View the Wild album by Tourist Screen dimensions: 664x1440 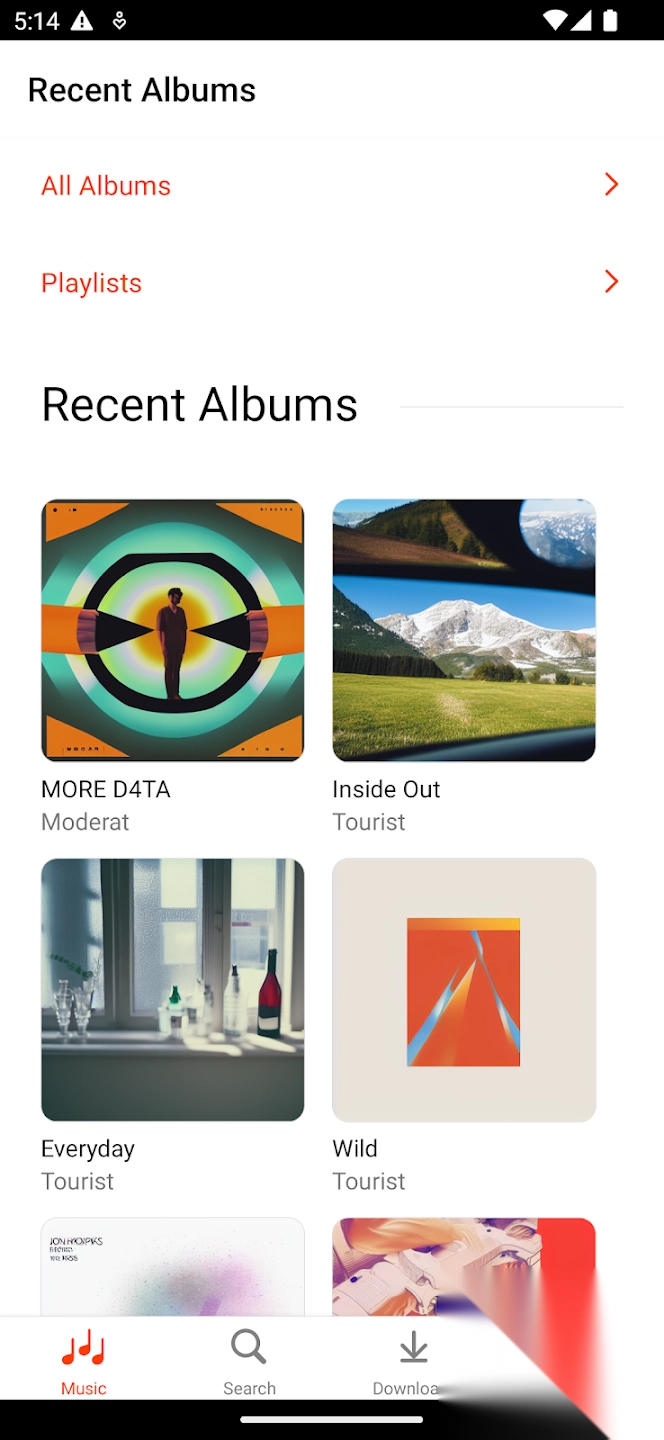pyautogui.click(x=464, y=989)
